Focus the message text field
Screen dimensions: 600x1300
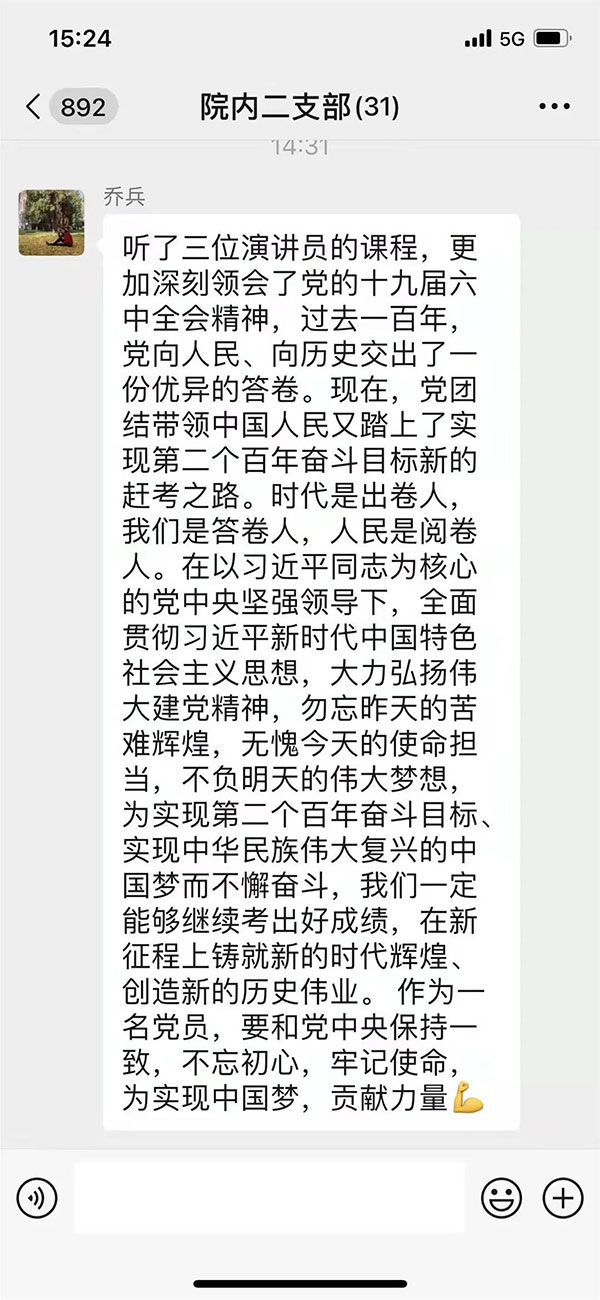pyautogui.click(x=270, y=1197)
